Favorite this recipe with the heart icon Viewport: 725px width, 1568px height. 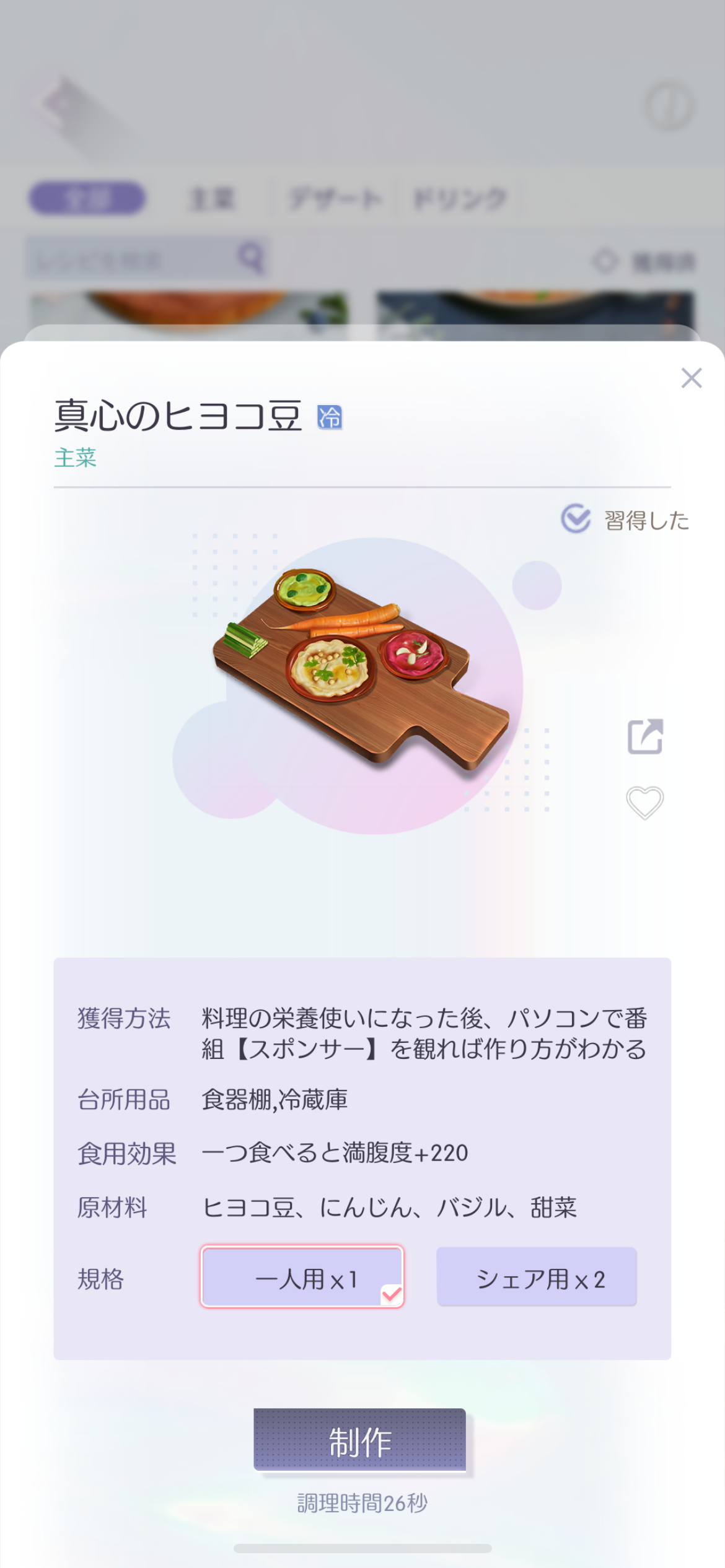point(645,803)
